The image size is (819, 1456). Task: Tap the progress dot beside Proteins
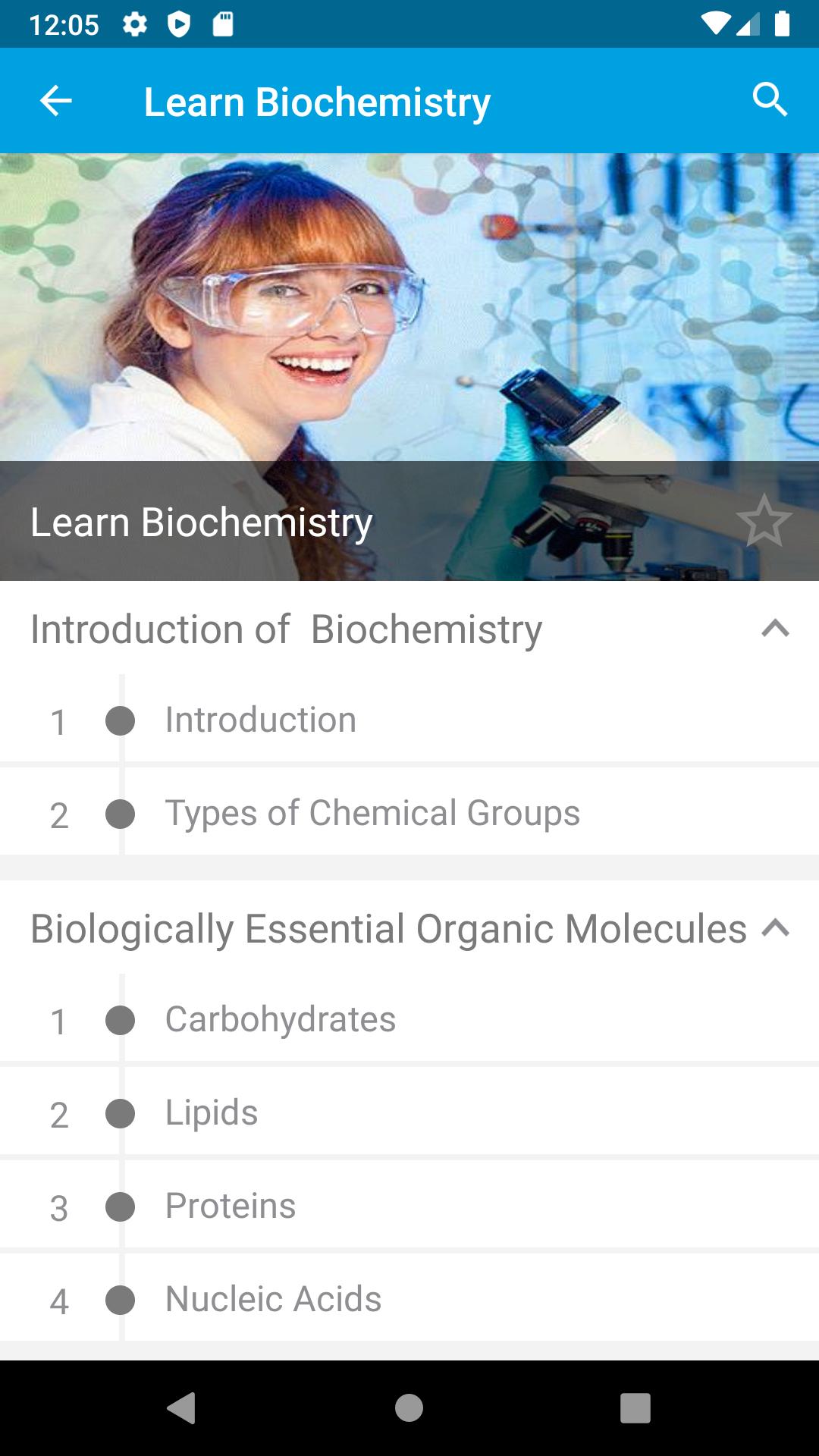pyautogui.click(x=121, y=1206)
